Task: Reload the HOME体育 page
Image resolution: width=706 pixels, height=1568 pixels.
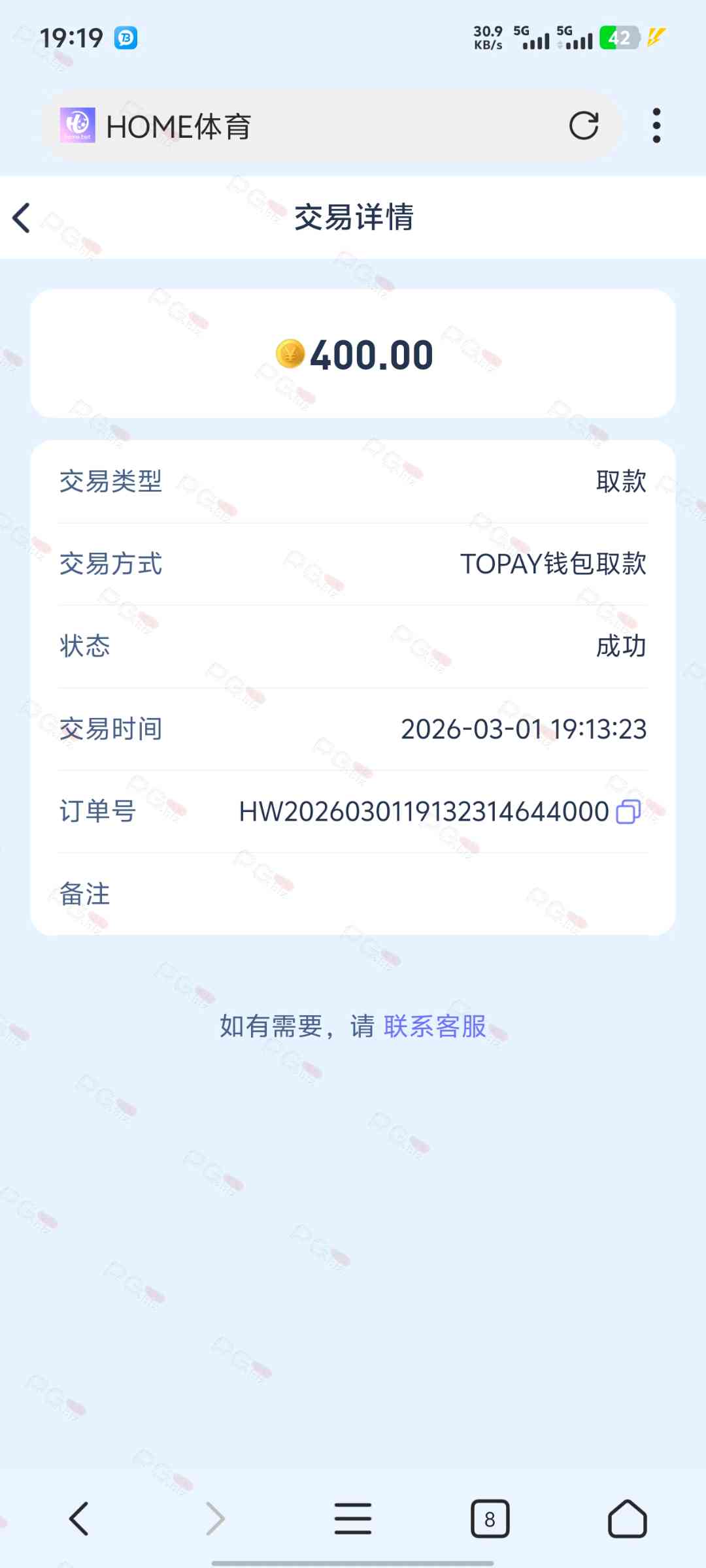Action: pyautogui.click(x=583, y=125)
